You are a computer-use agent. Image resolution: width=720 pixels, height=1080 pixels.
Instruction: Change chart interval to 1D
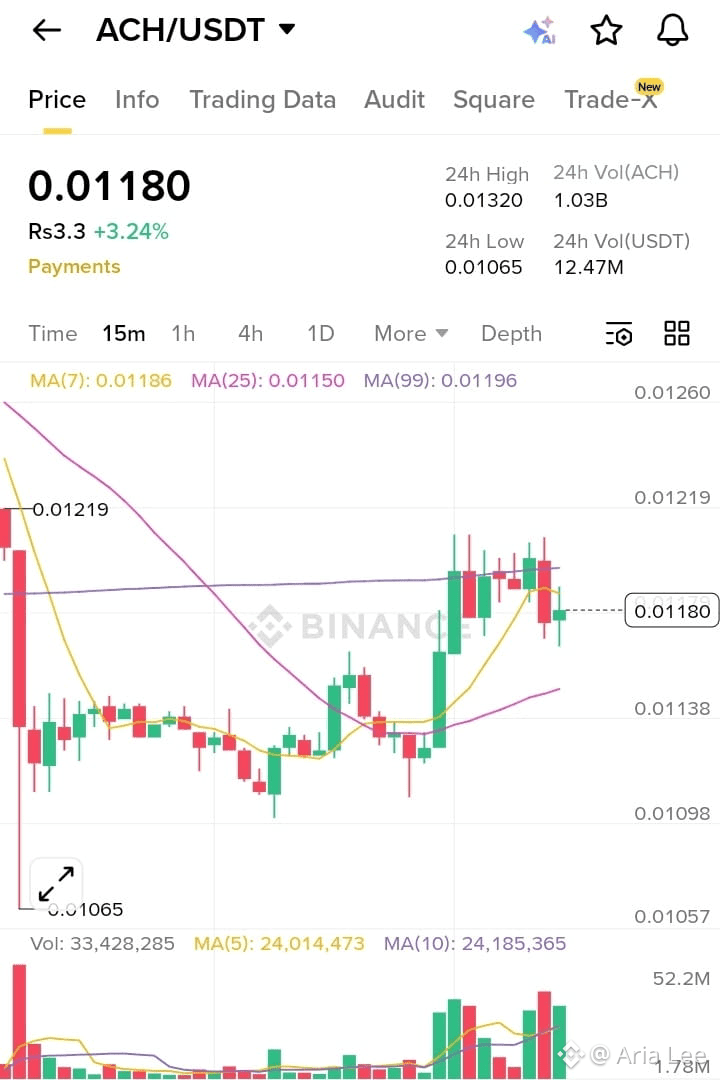[320, 334]
